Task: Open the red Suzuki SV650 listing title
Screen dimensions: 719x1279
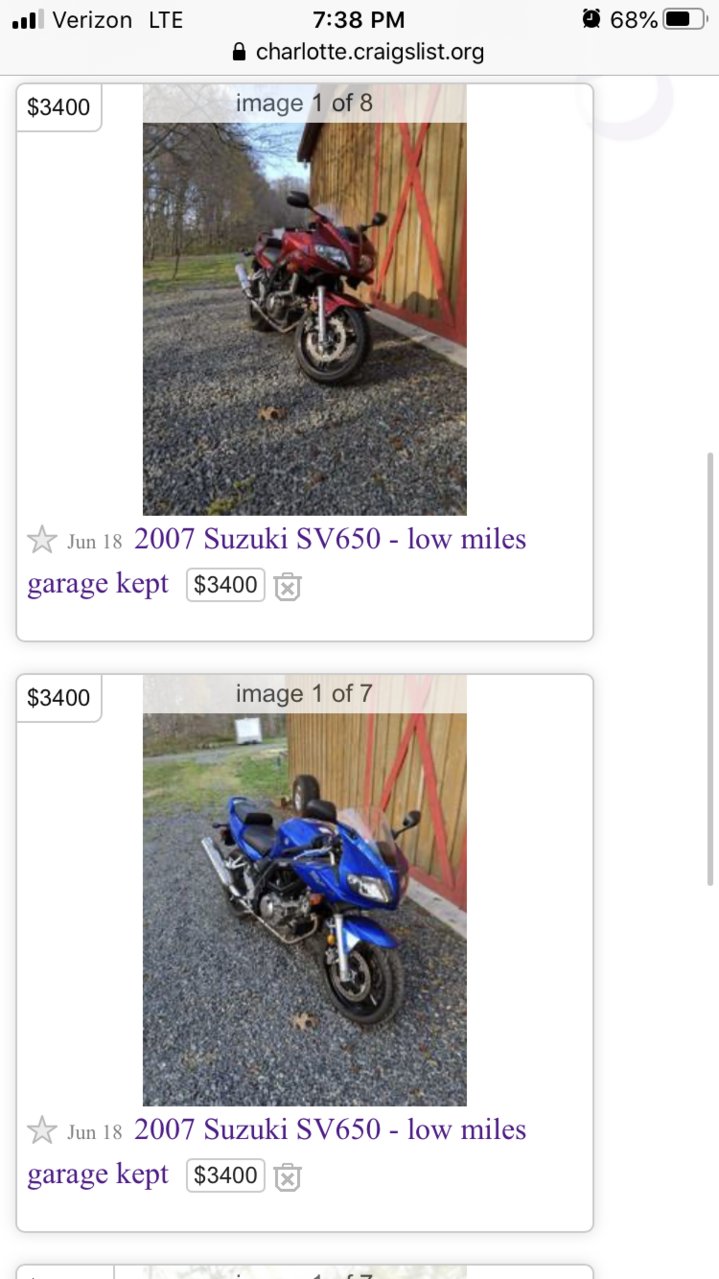Action: (276, 561)
